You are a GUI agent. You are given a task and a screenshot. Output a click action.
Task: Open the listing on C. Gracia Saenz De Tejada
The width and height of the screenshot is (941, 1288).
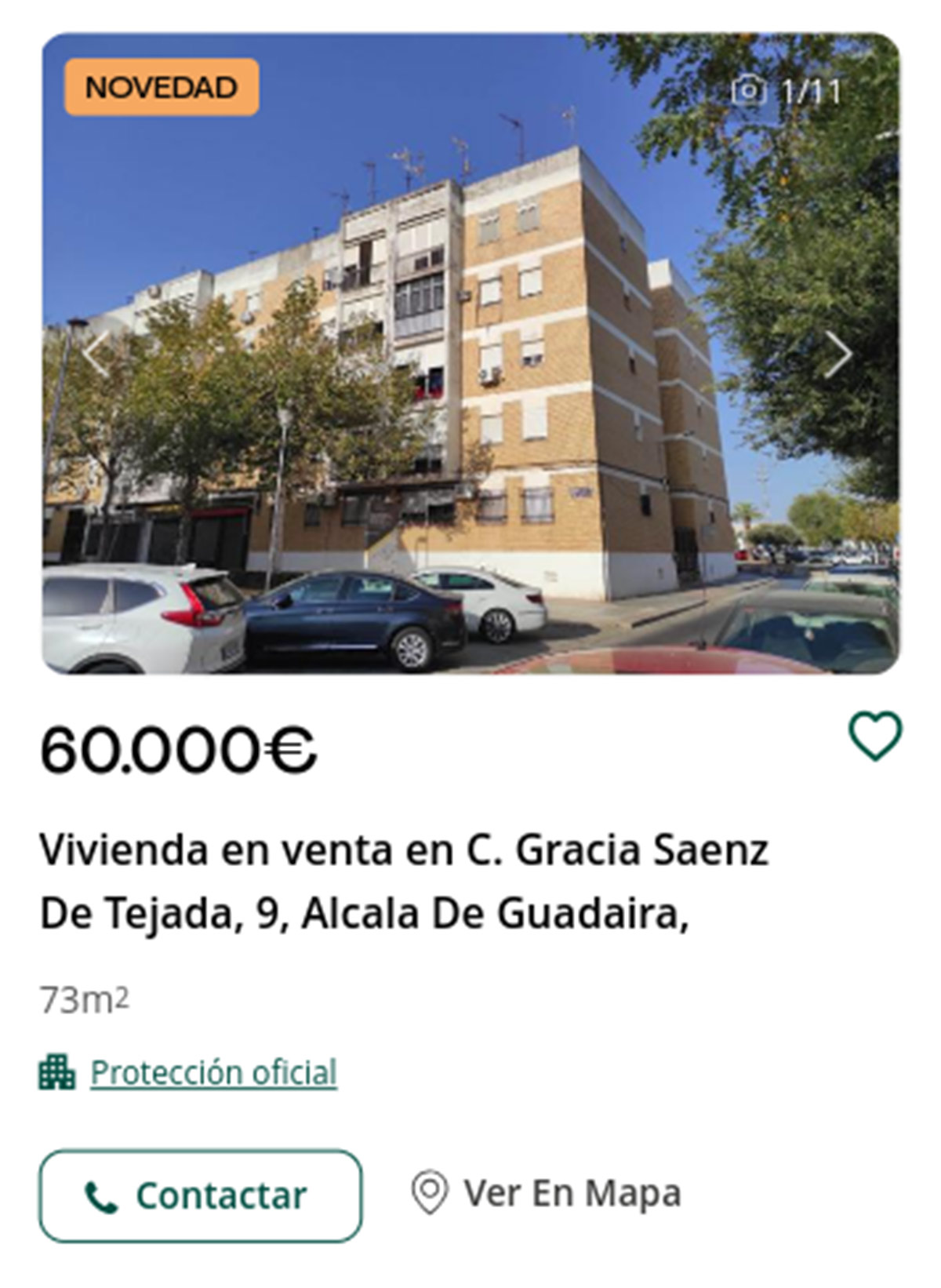click(x=403, y=881)
